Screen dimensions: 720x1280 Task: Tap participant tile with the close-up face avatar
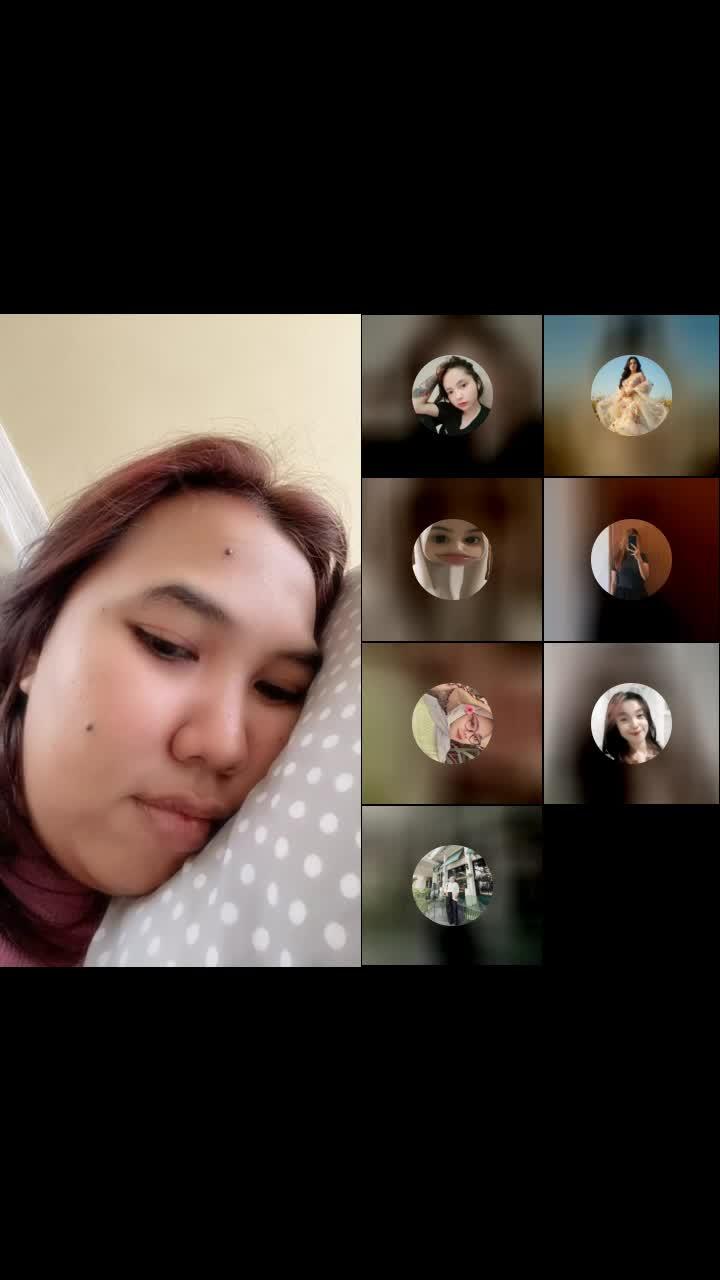(452, 559)
